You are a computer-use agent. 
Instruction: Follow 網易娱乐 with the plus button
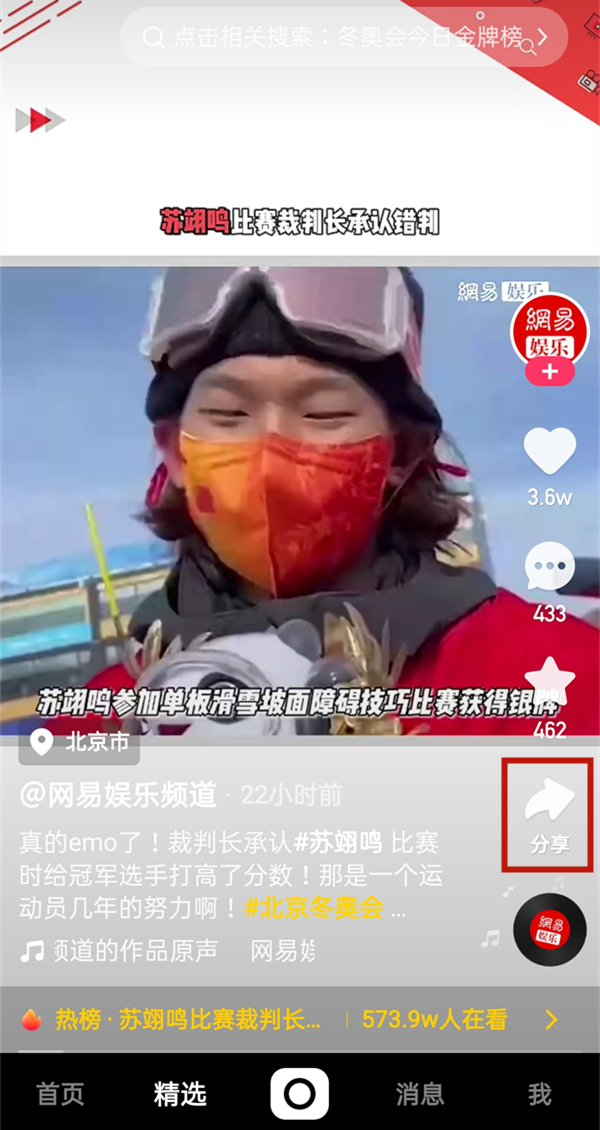pyautogui.click(x=549, y=373)
